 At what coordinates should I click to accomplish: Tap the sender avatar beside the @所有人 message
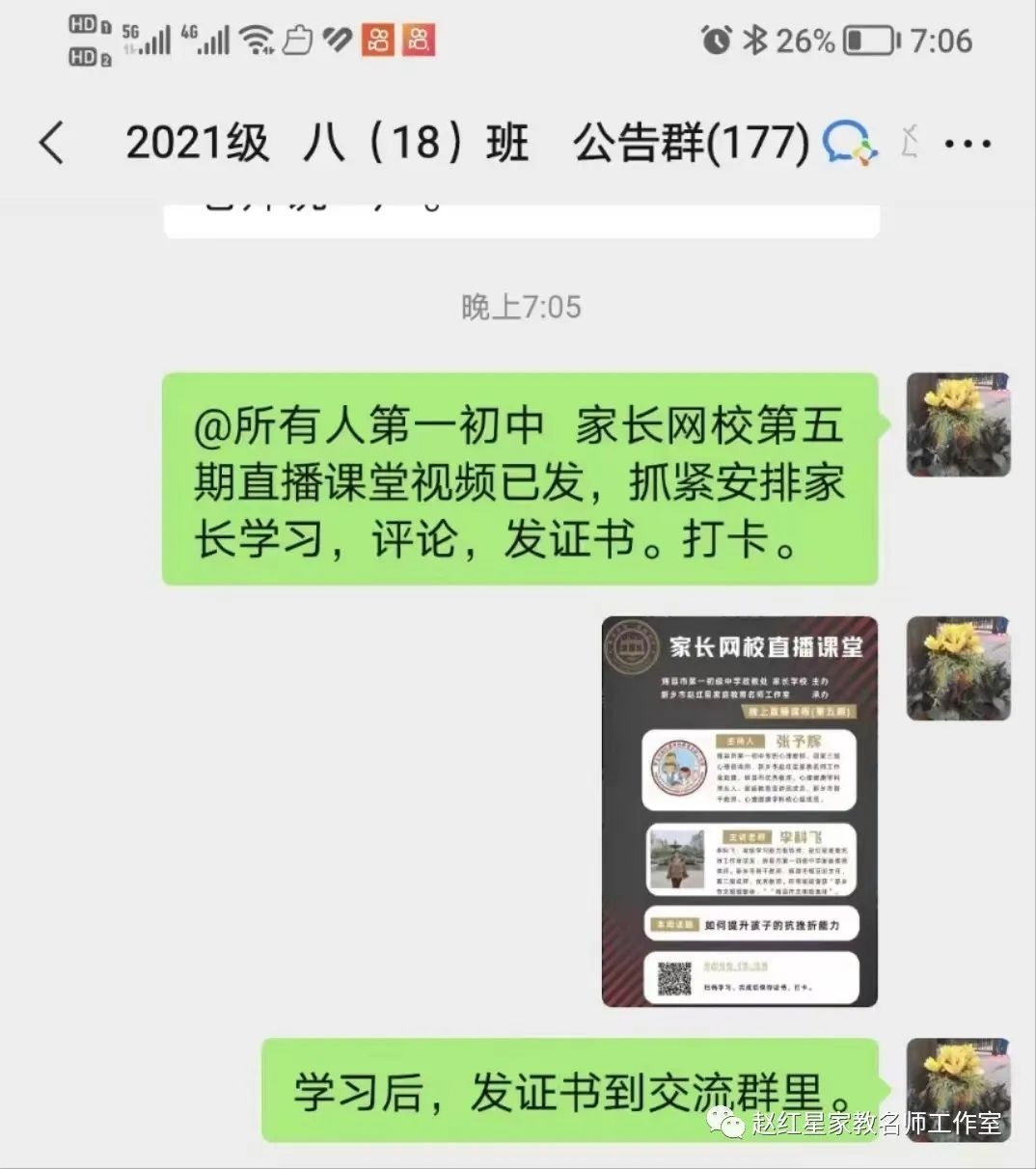pos(958,424)
